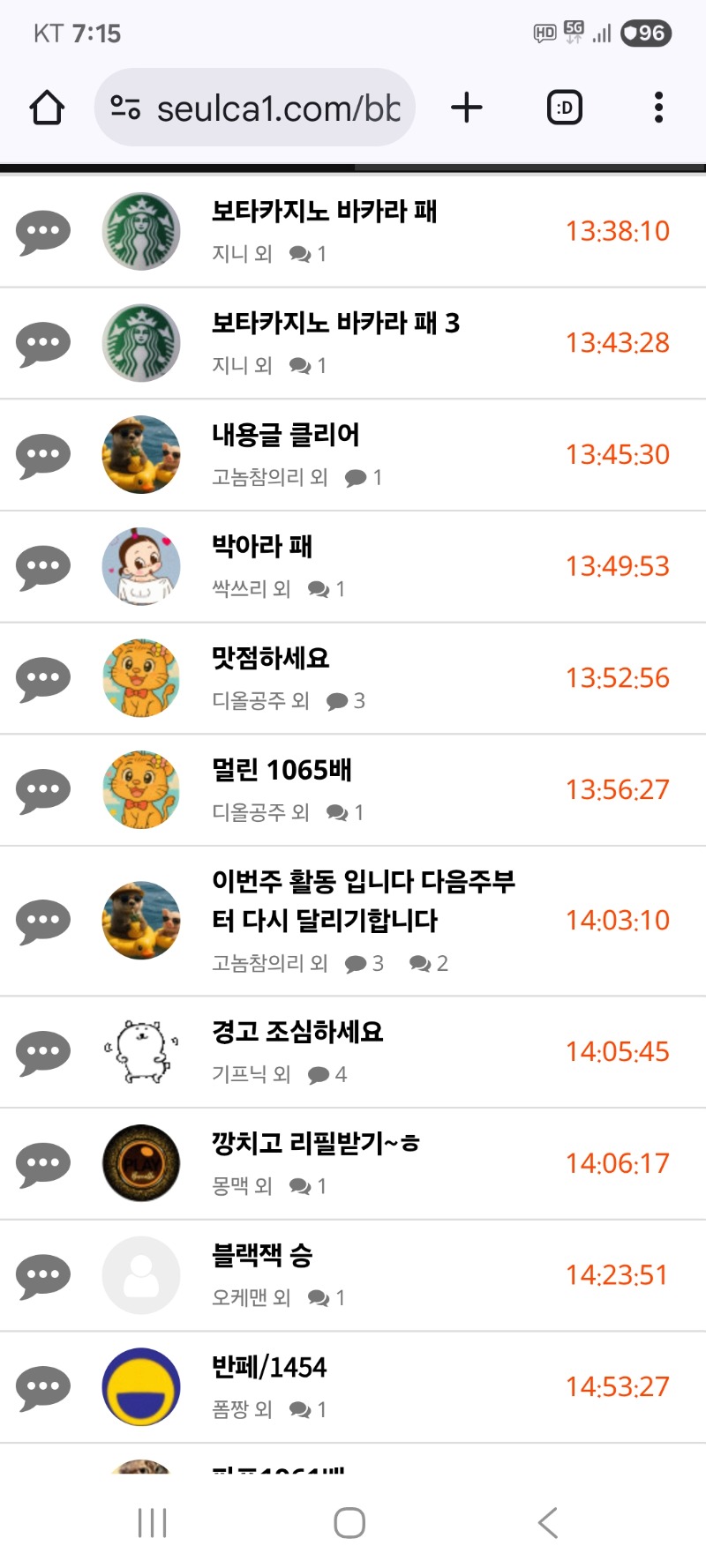Image resolution: width=706 pixels, height=1568 pixels.
Task: Open the tab switcher
Action: 565,108
